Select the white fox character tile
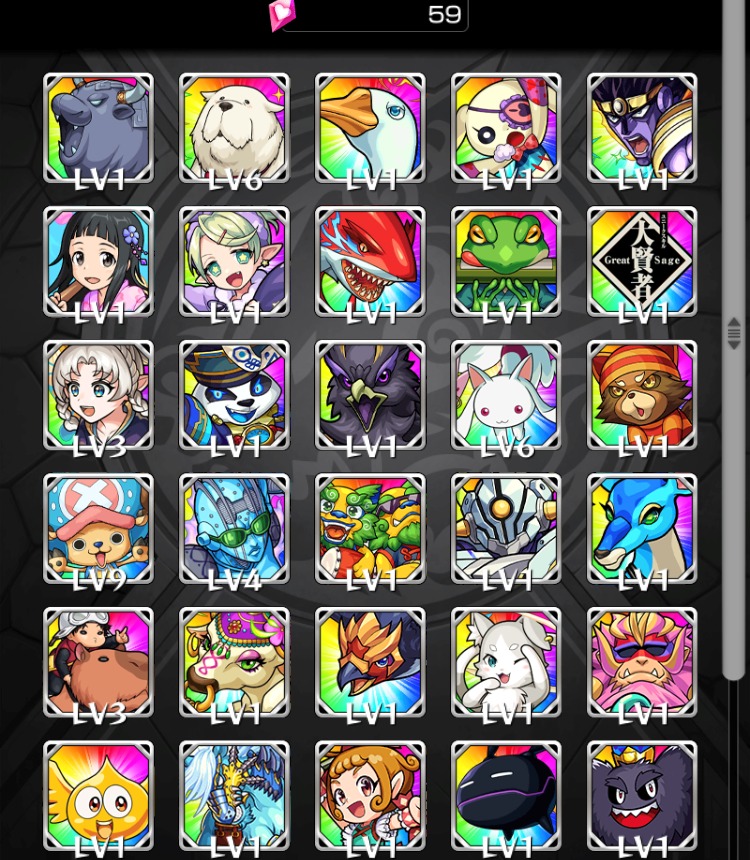The height and width of the screenshot is (860, 750). click(x=506, y=661)
